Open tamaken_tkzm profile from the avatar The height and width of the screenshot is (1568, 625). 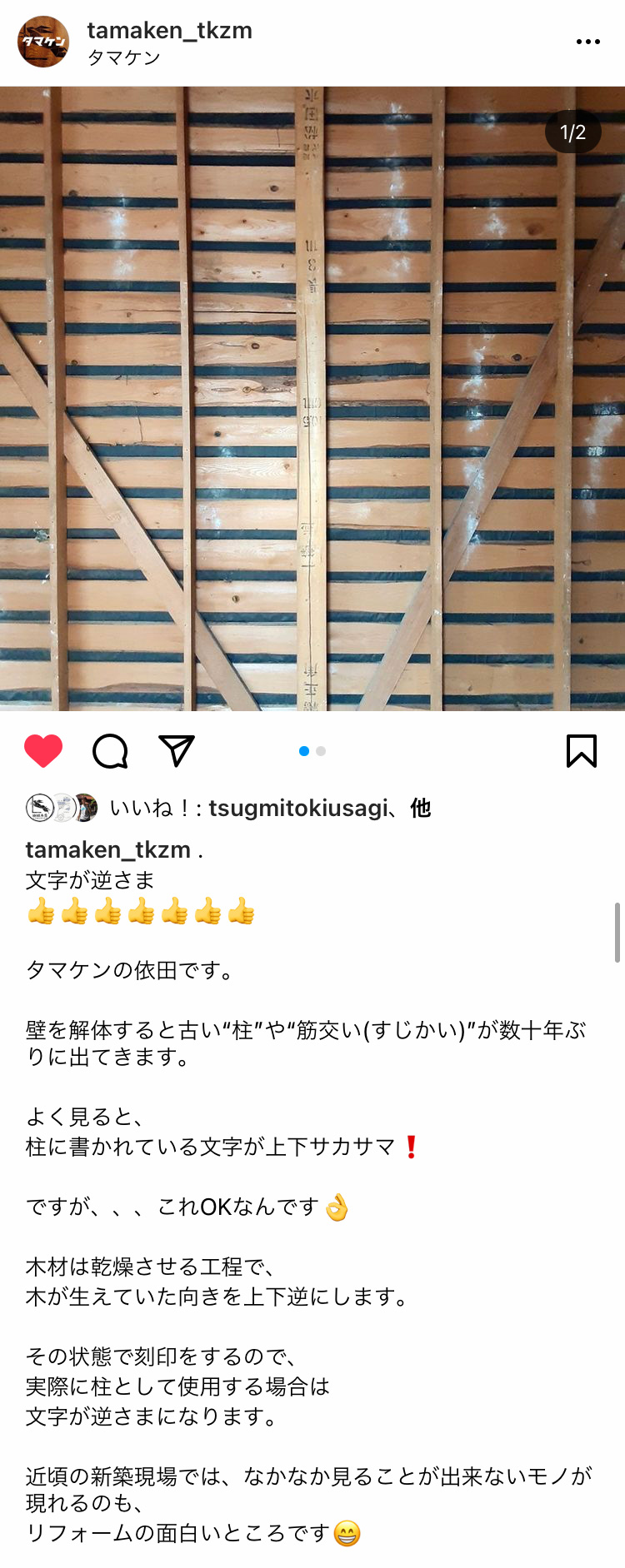pos(43,42)
